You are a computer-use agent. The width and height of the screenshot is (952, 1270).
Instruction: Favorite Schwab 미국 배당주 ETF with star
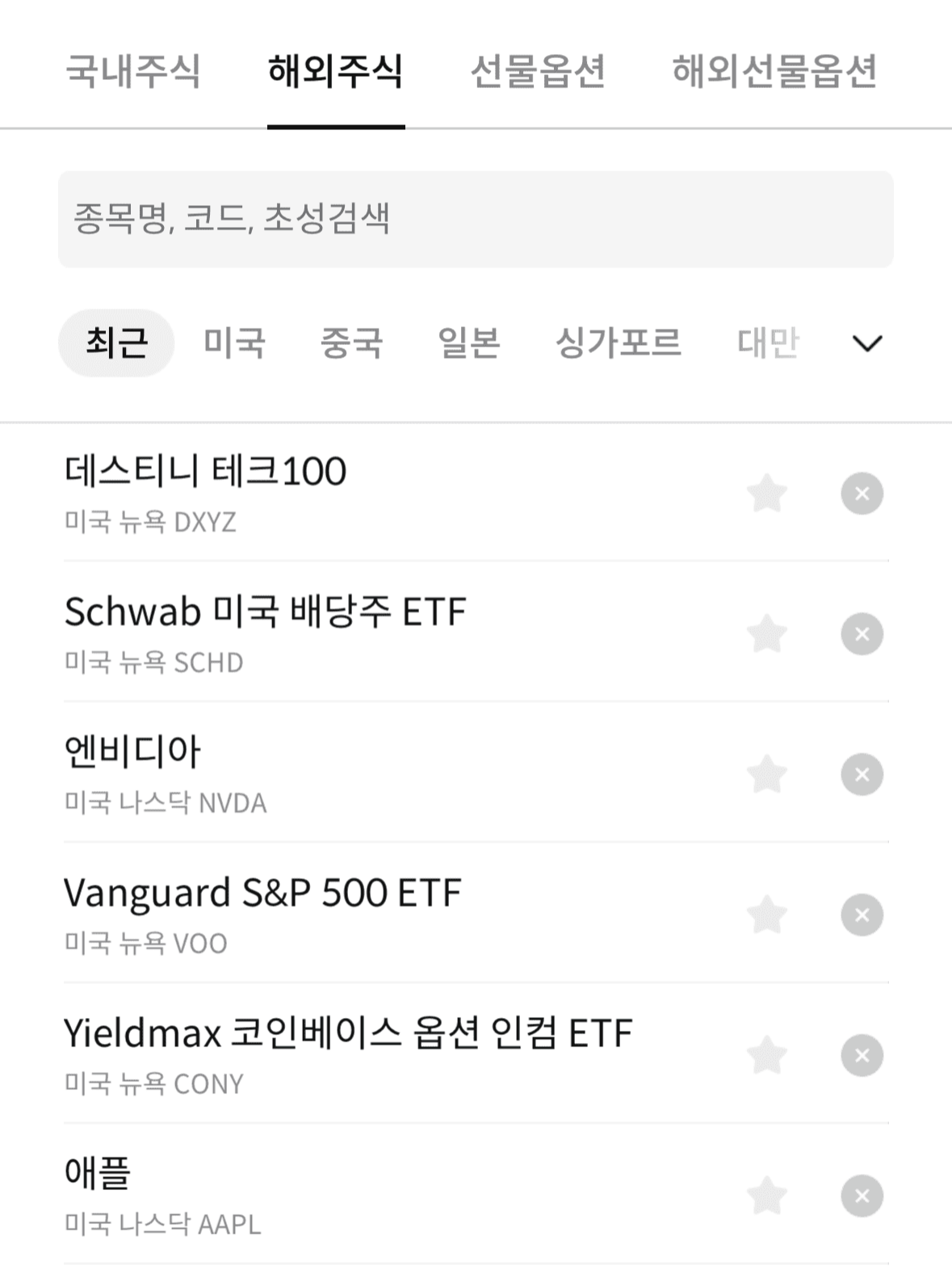pyautogui.click(x=766, y=633)
